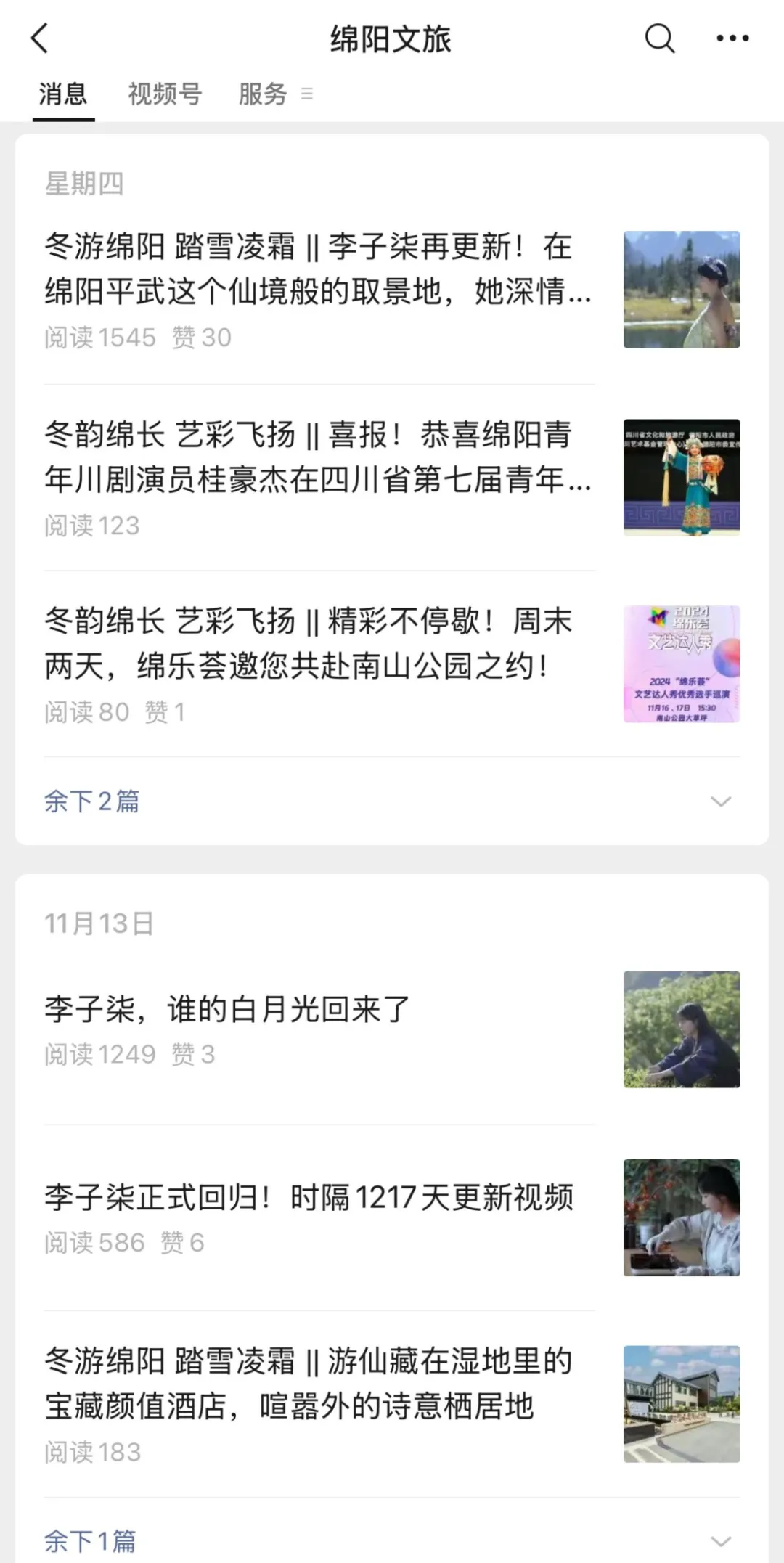Select the 消息 tab
Viewport: 784px width, 1563px height.
click(x=63, y=94)
